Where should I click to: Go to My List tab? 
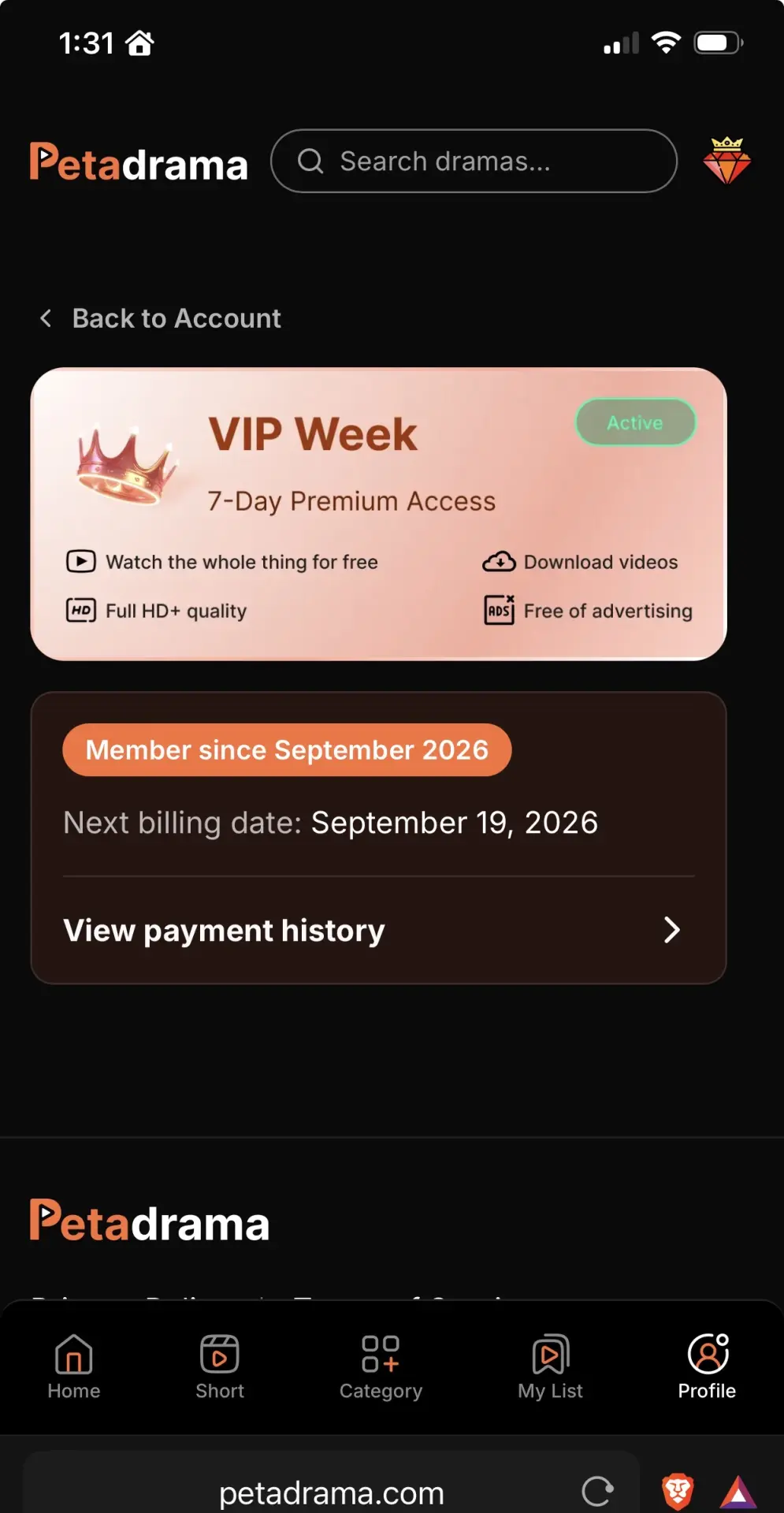(x=550, y=1366)
